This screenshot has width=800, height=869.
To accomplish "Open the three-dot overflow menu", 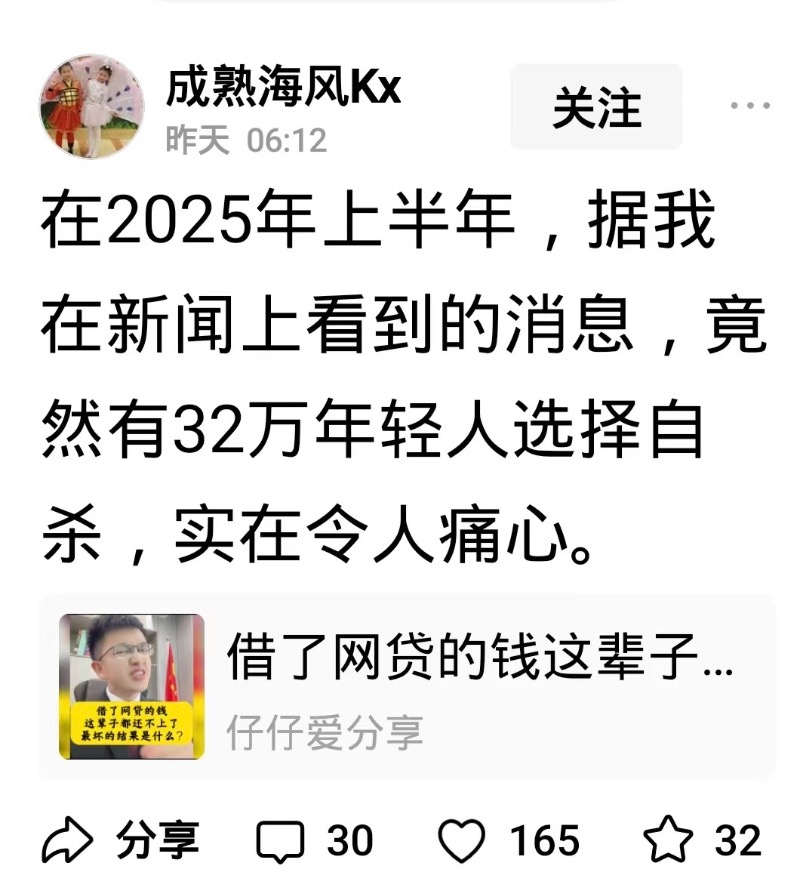I will [749, 107].
